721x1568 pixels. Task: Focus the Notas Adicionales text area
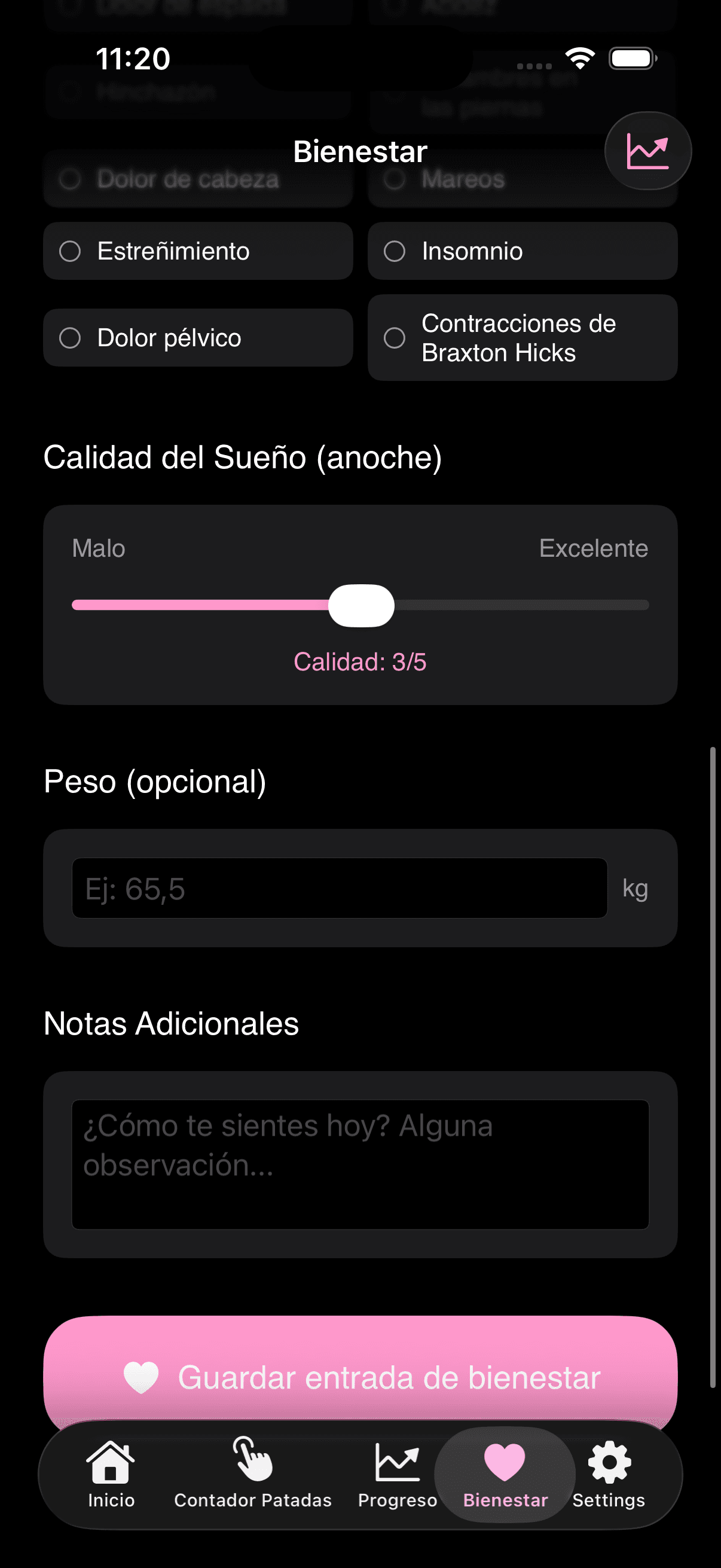(360, 1166)
